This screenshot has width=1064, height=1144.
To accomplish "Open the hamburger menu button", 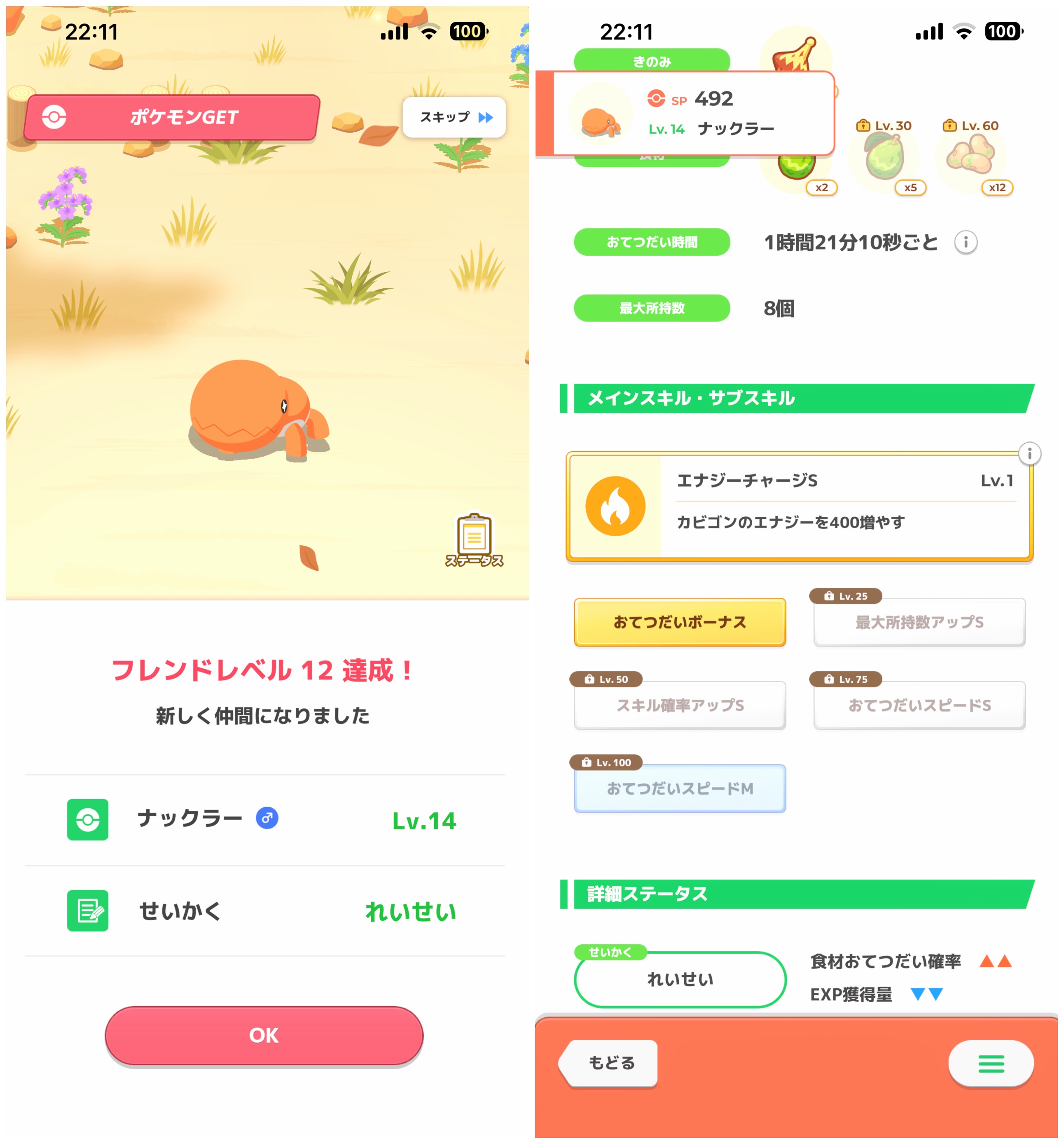I will 991,1063.
